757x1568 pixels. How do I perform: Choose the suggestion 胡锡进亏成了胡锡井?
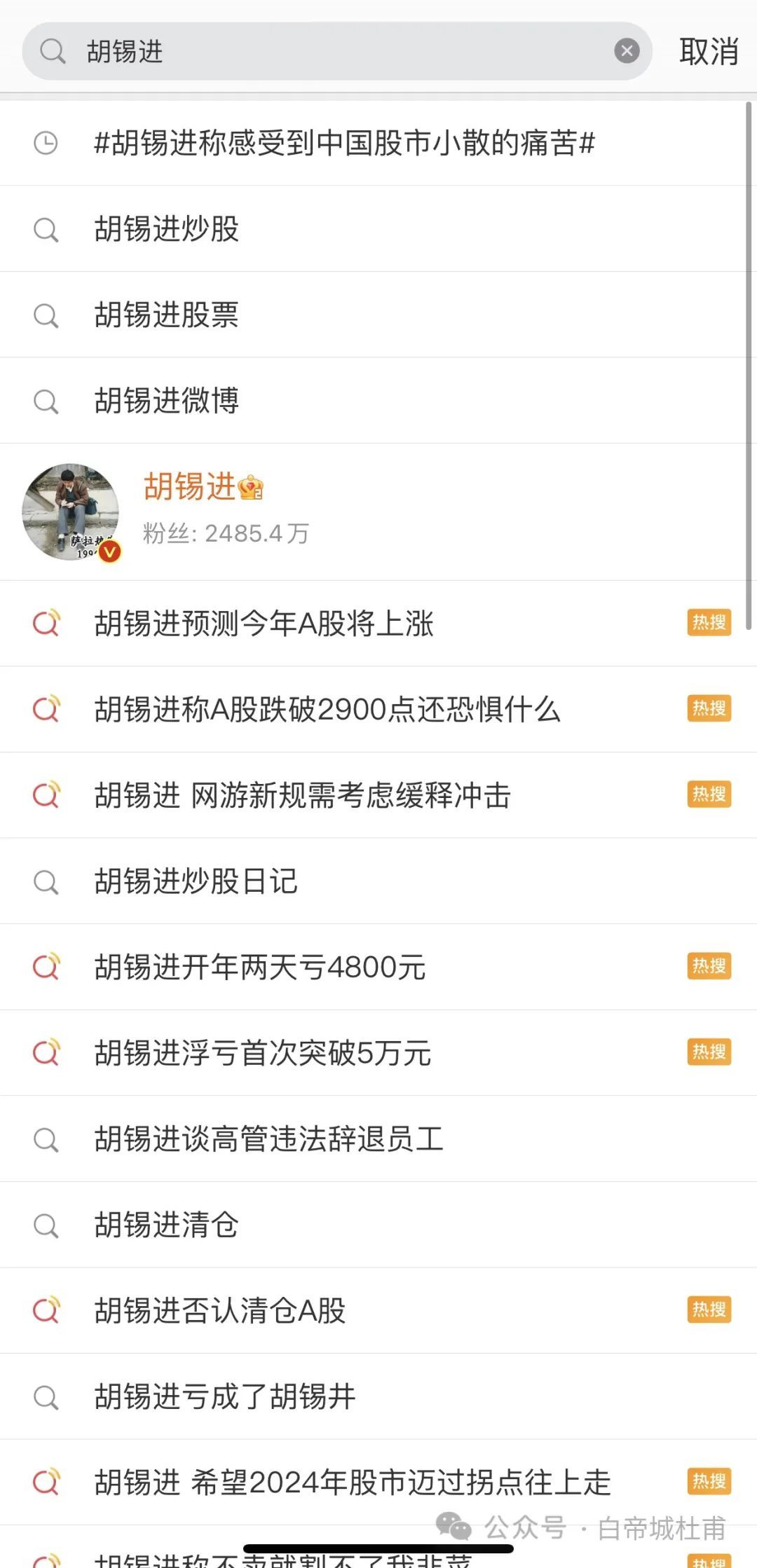tap(225, 1396)
